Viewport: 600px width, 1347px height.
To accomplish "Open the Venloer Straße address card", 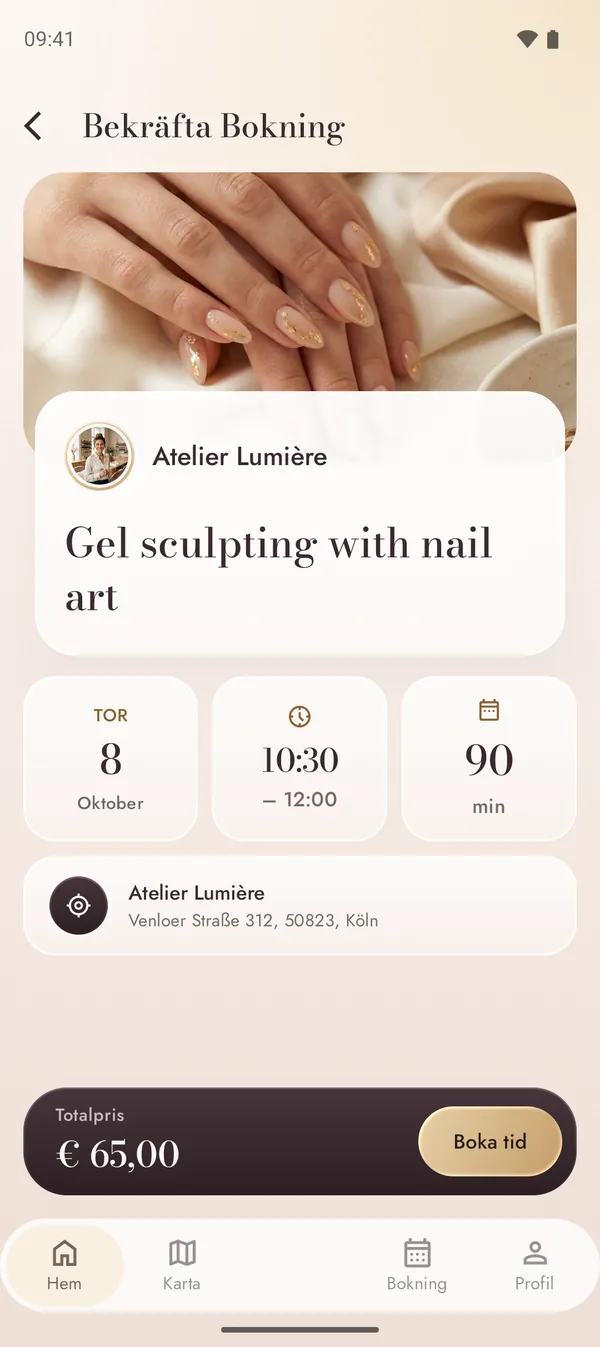I will 300,905.
